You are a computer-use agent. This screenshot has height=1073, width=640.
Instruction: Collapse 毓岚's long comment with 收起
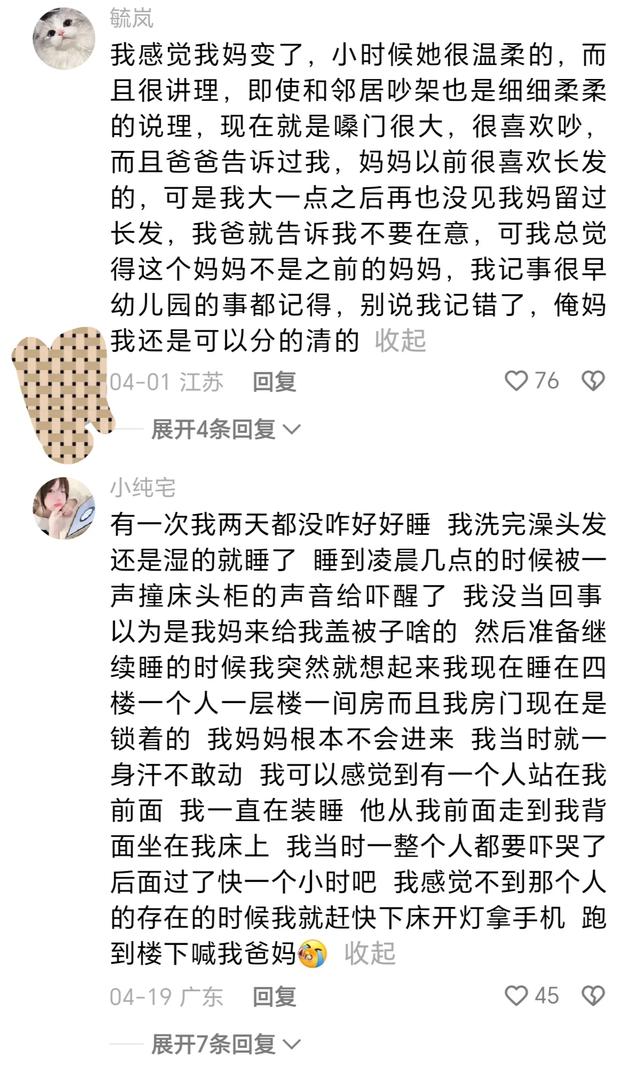coord(400,340)
